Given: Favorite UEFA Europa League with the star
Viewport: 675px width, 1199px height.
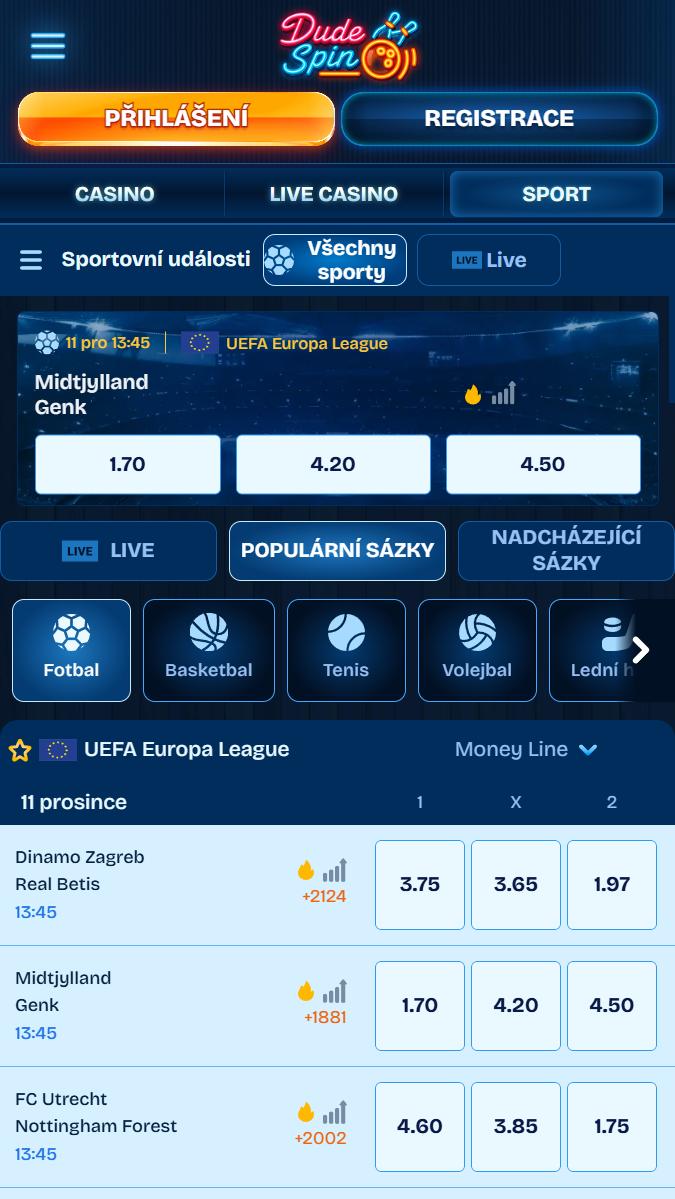Looking at the screenshot, I should (20, 750).
